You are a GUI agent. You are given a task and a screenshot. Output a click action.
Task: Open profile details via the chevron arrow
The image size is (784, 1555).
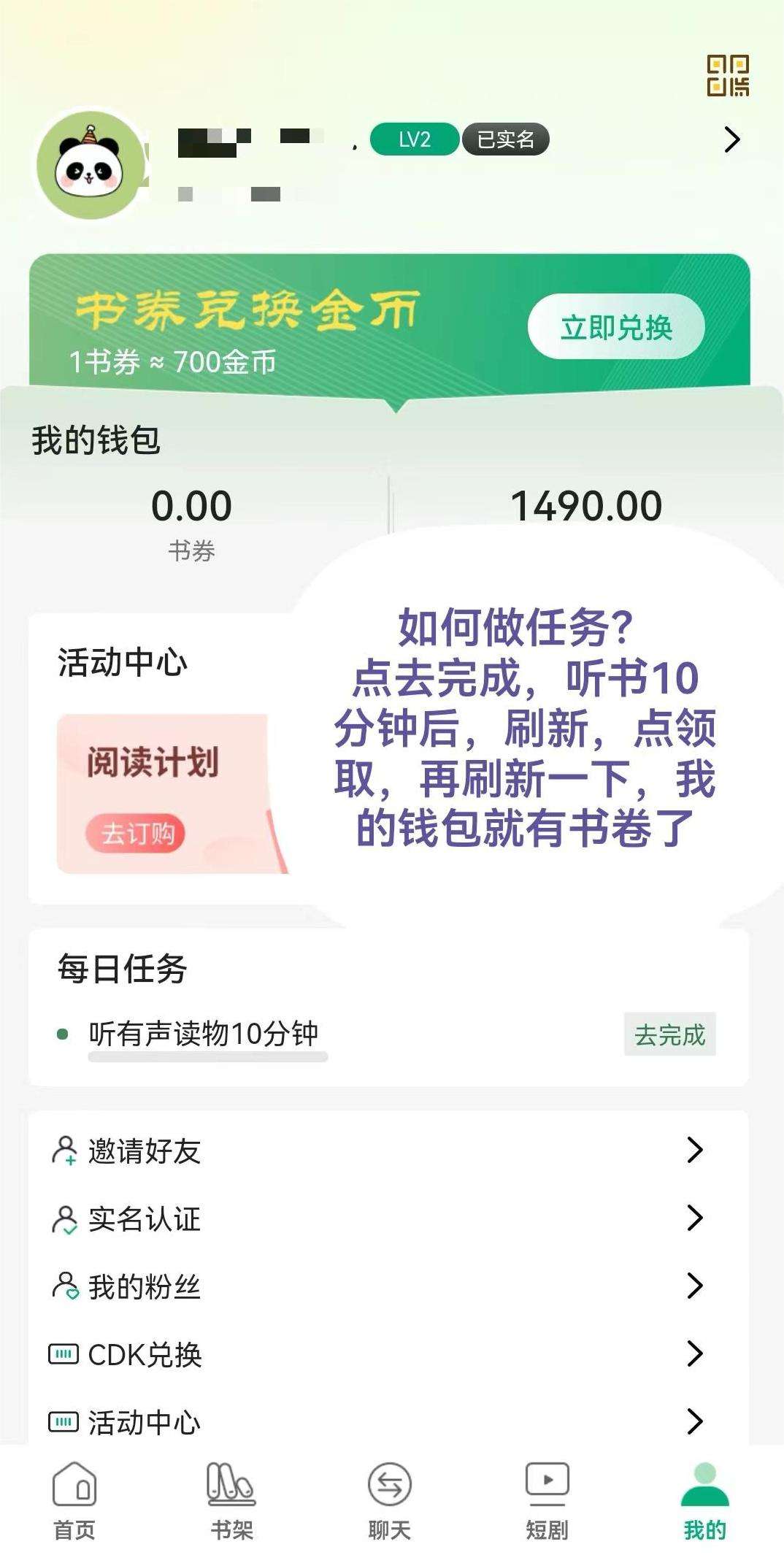731,139
